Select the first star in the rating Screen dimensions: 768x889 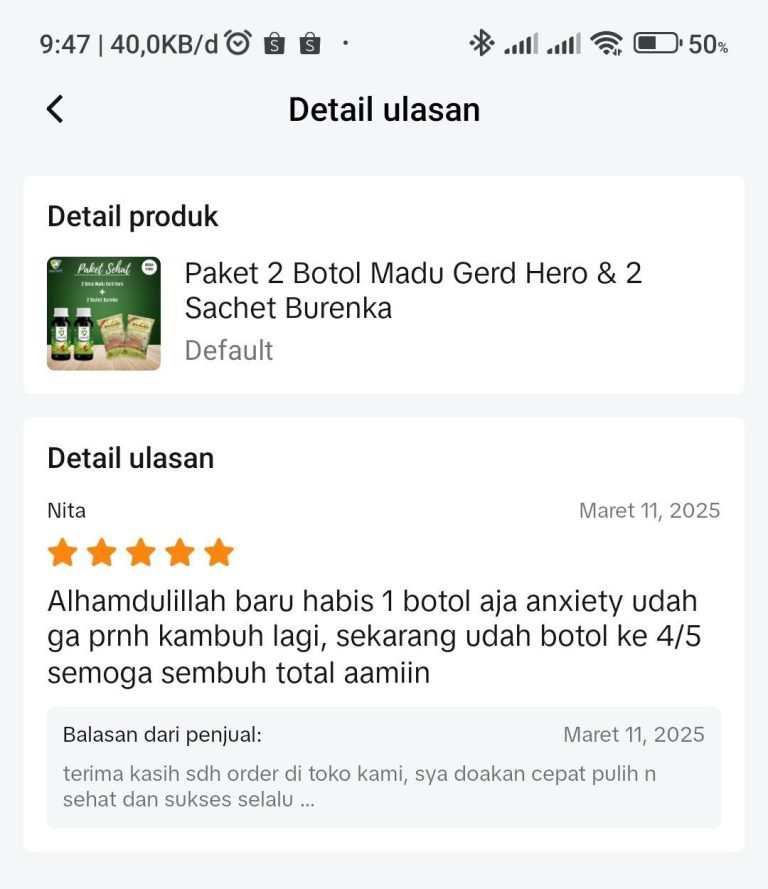65,551
